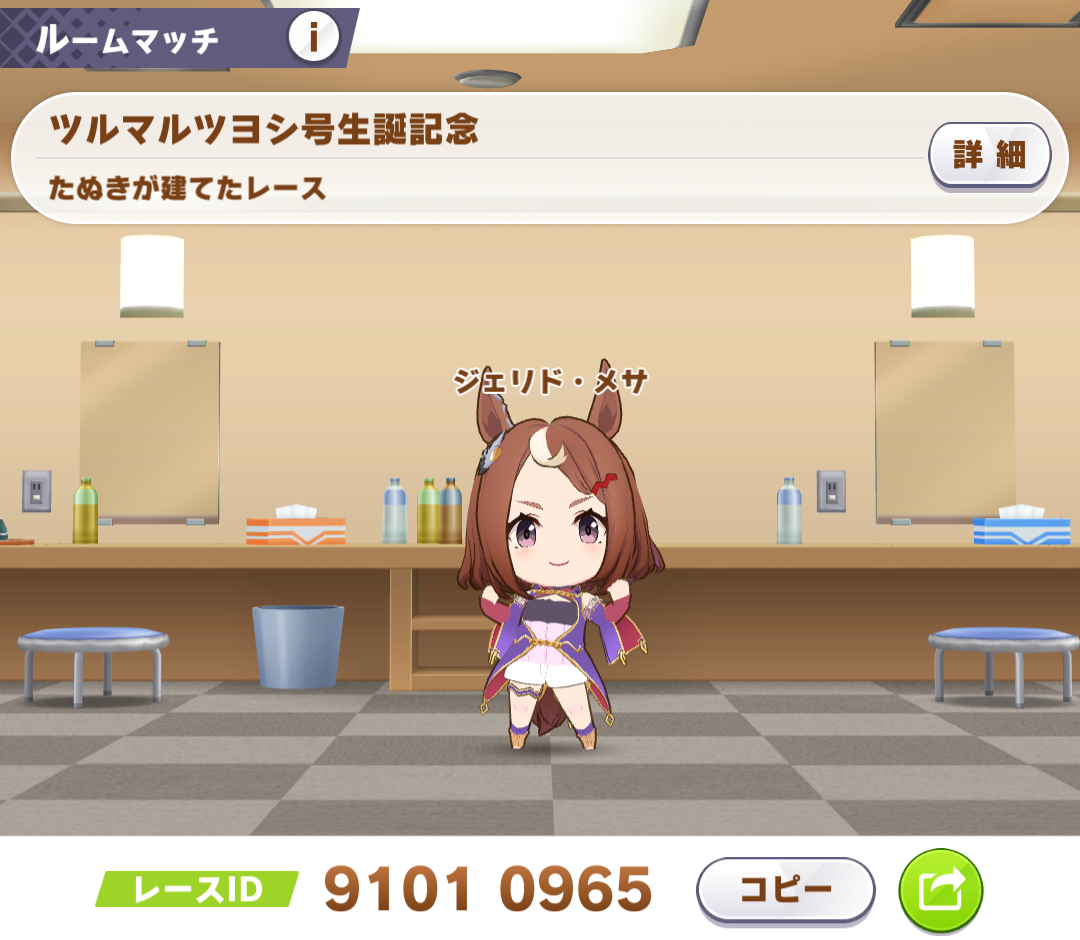Share the race ID via green icon
The width and height of the screenshot is (1080, 940).
coord(941,889)
